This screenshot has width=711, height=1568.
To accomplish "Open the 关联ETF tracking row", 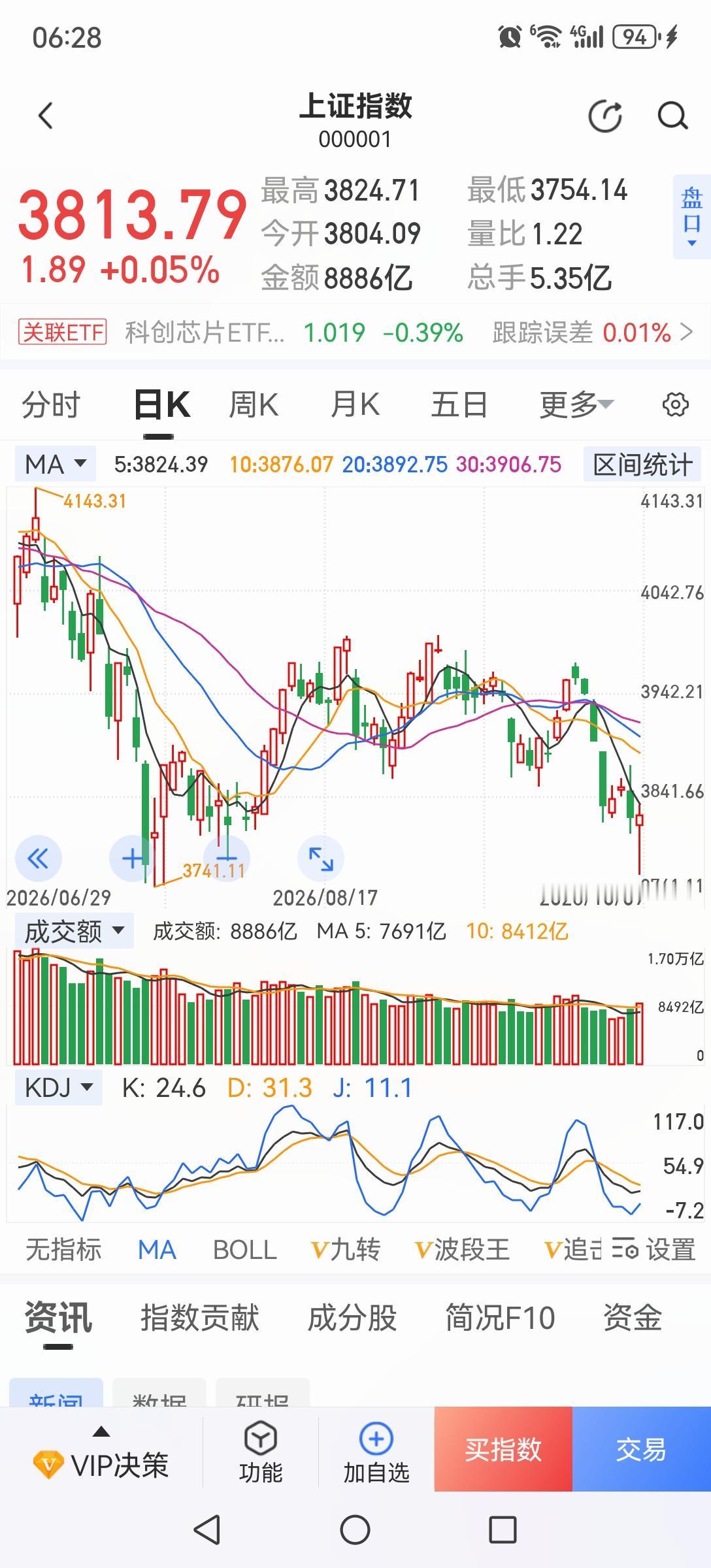I will [355, 333].
